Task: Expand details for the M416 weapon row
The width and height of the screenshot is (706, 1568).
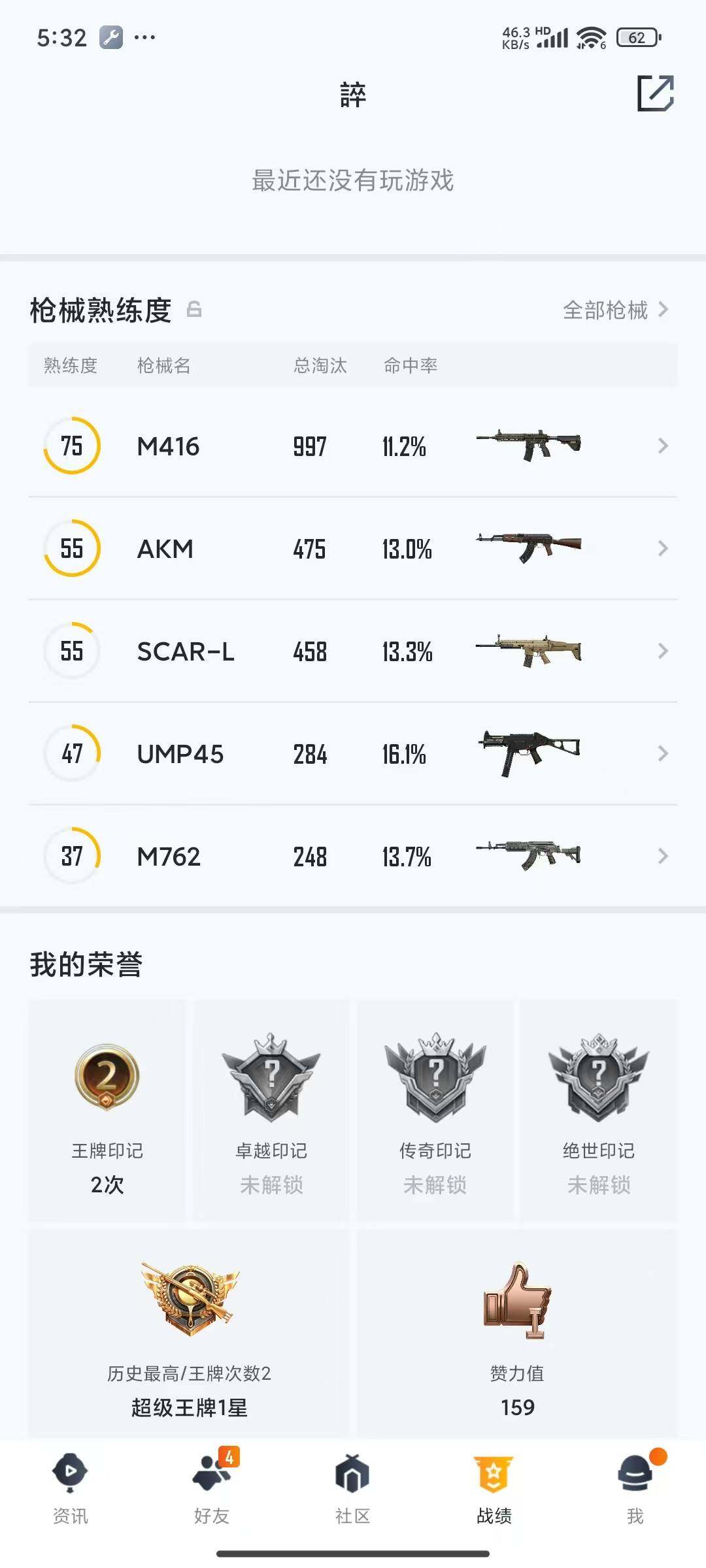Action: coord(662,446)
